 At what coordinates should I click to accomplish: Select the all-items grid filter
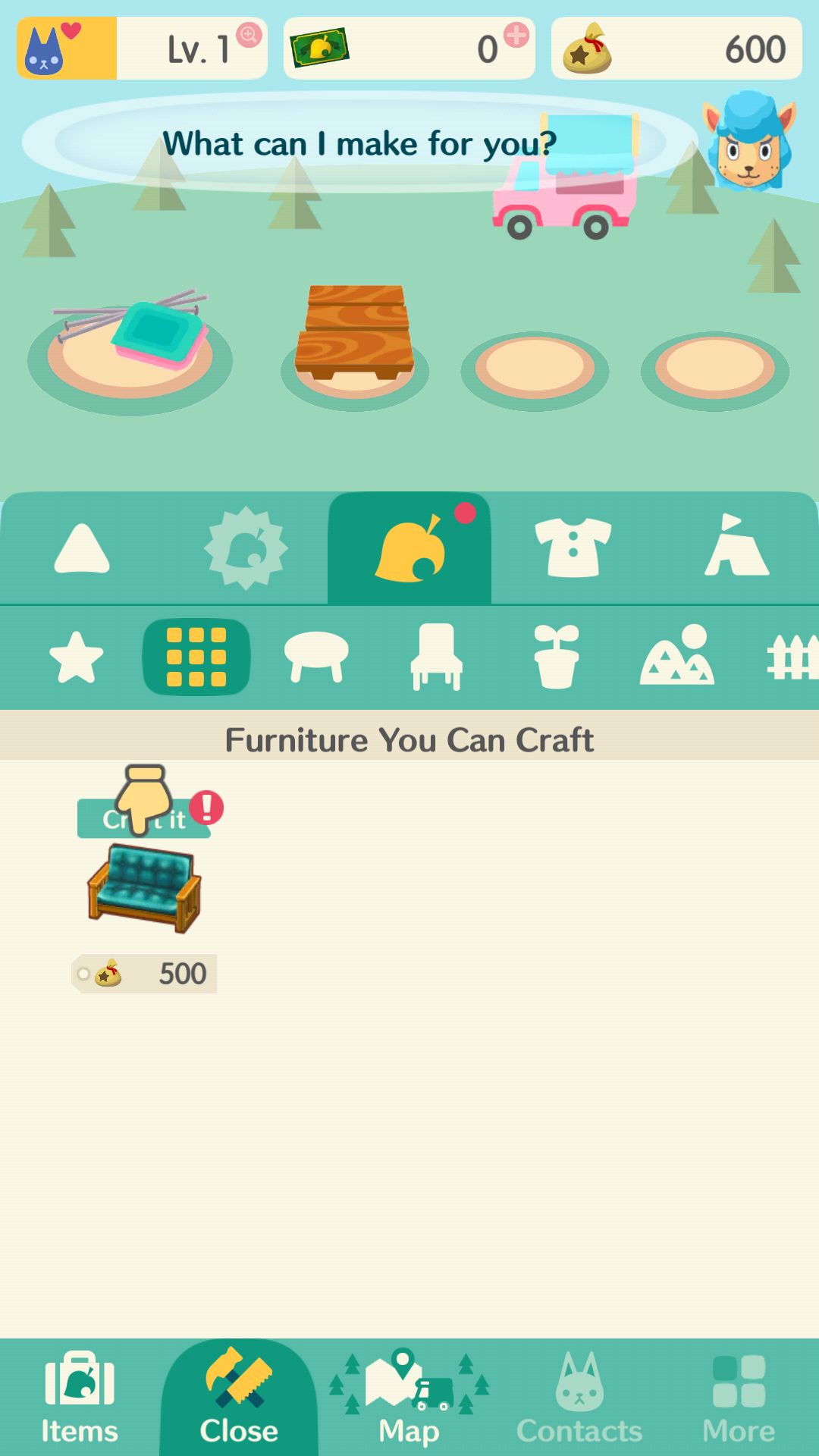pyautogui.click(x=196, y=657)
